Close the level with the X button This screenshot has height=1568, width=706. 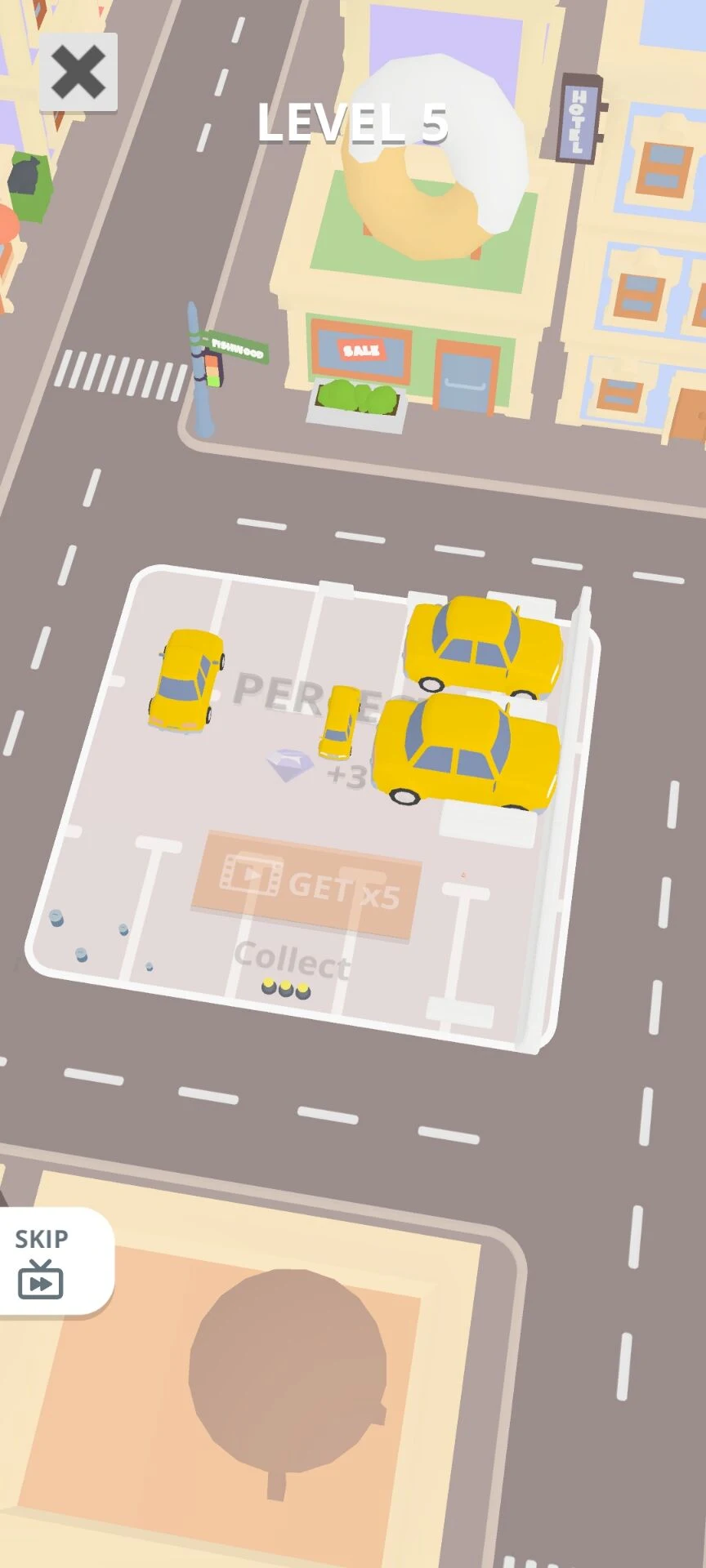pyautogui.click(x=78, y=73)
